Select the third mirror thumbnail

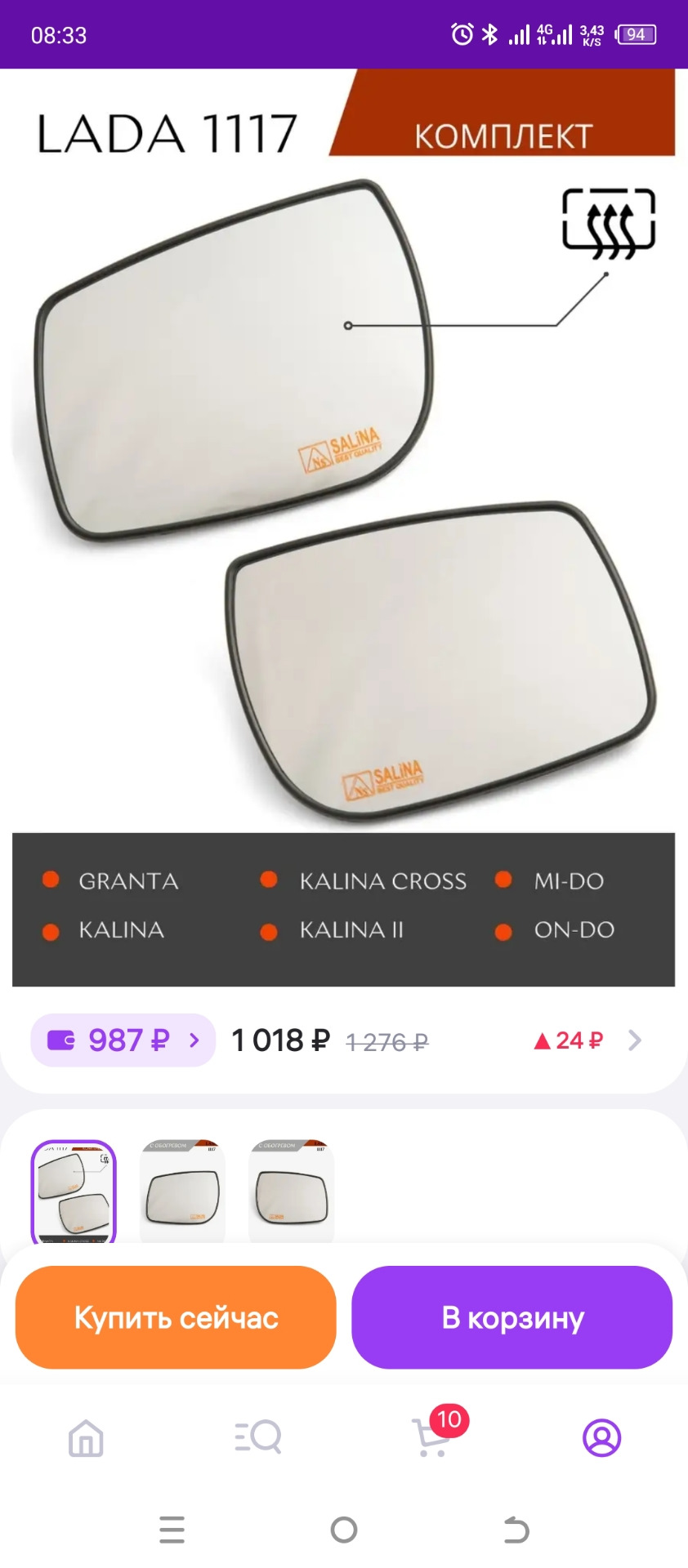[292, 1192]
